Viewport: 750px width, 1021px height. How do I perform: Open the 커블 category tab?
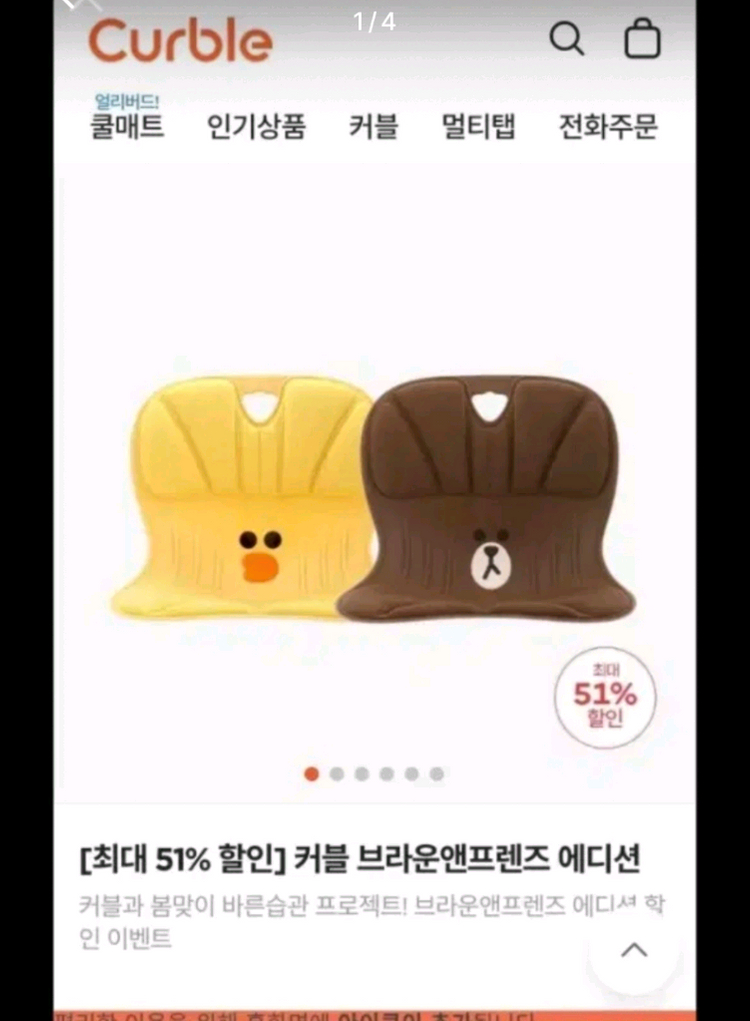point(374,128)
